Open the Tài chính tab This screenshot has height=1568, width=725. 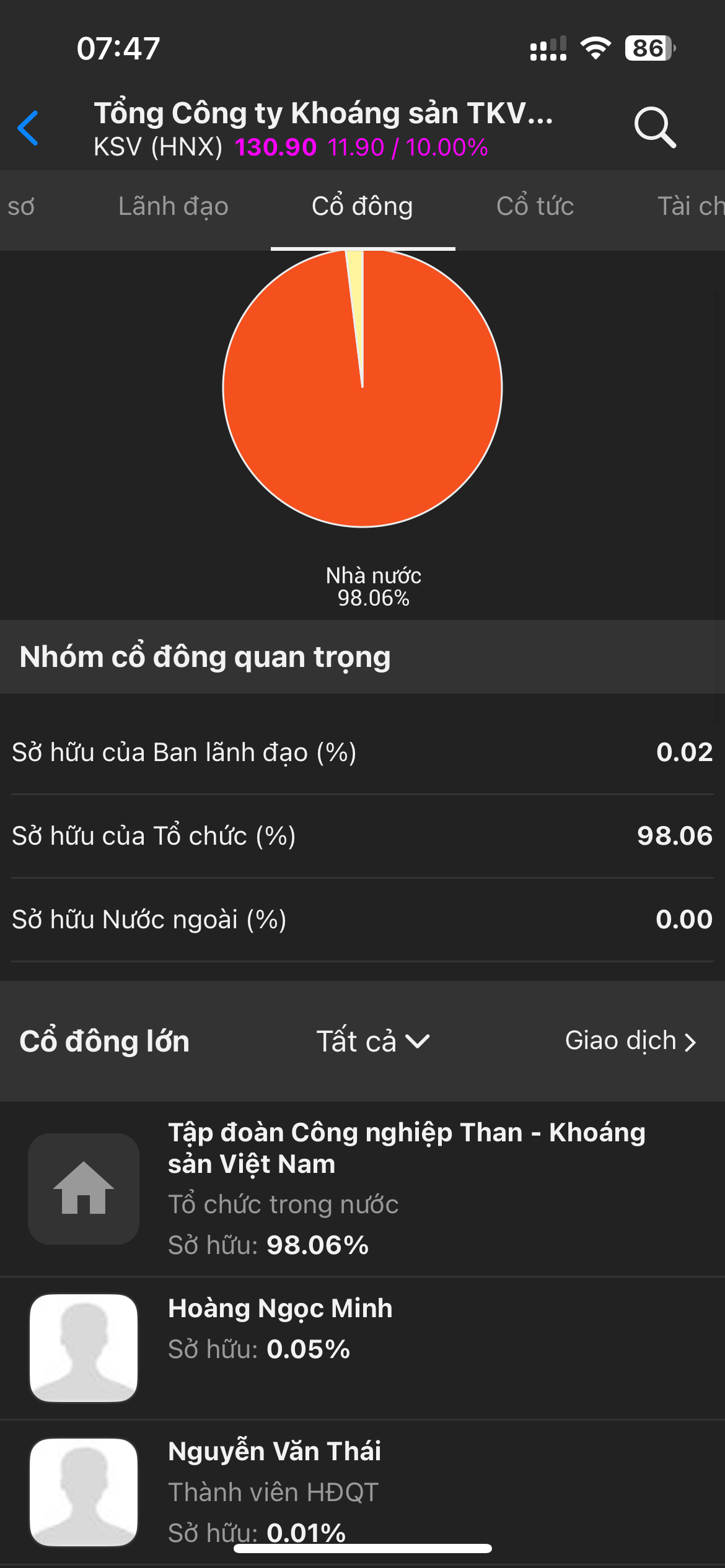point(690,207)
